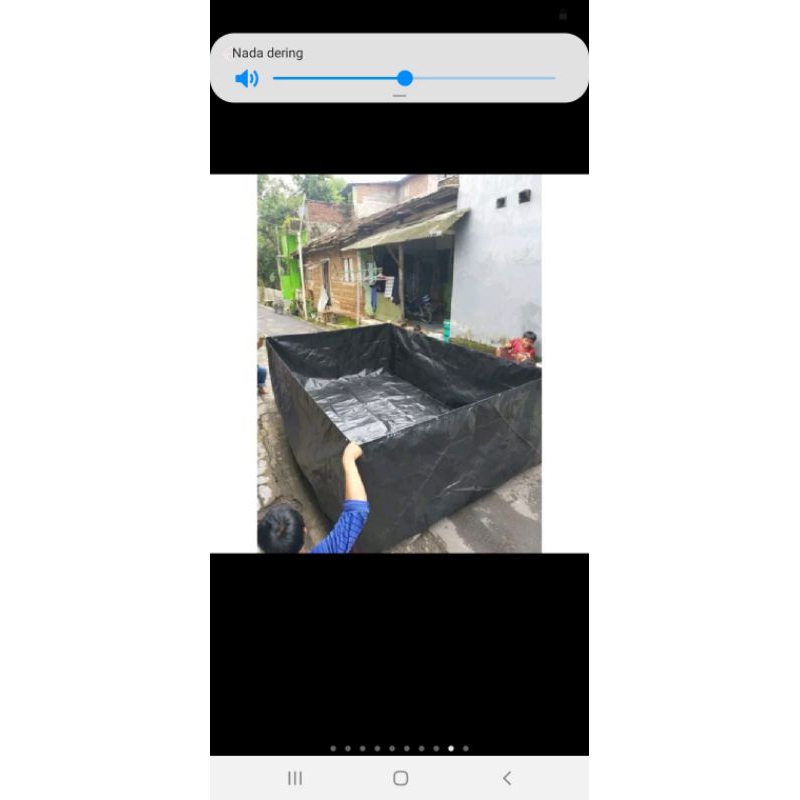Expand the volume panel handle

pyautogui.click(x=399, y=96)
